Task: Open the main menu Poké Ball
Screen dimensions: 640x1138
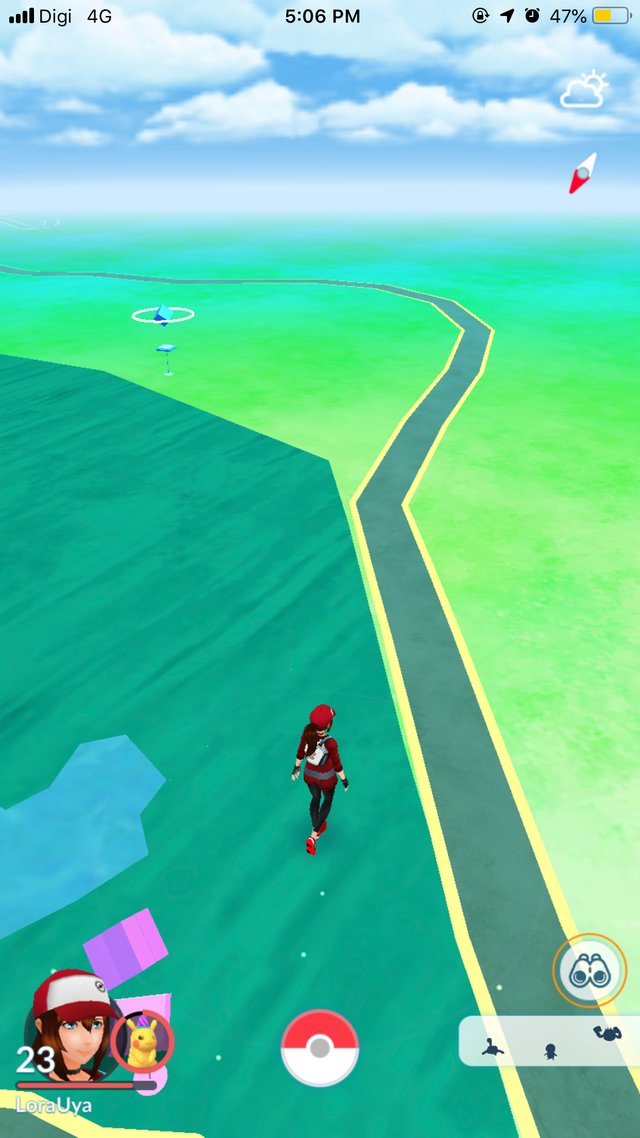Action: click(x=320, y=1048)
